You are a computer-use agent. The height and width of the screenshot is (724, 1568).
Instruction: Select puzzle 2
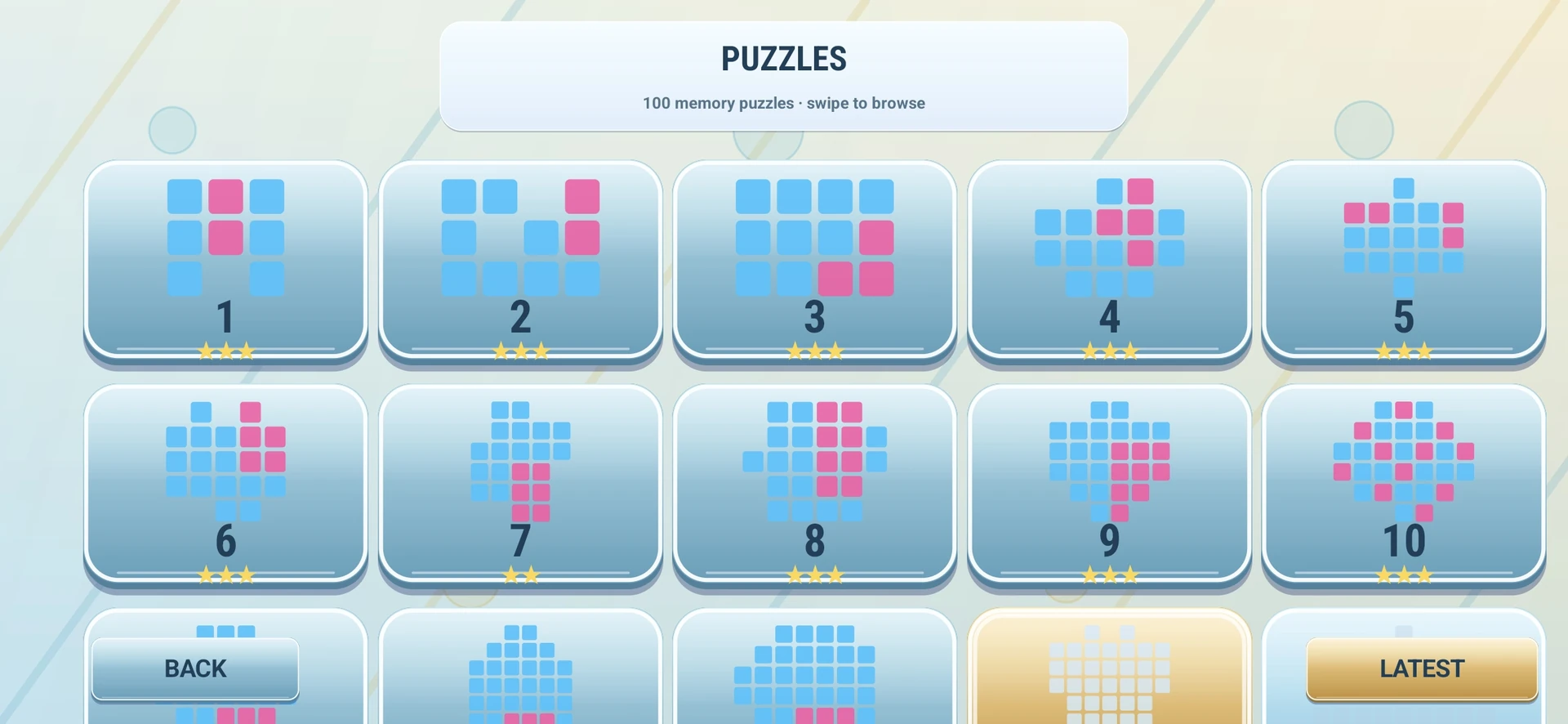[520, 260]
